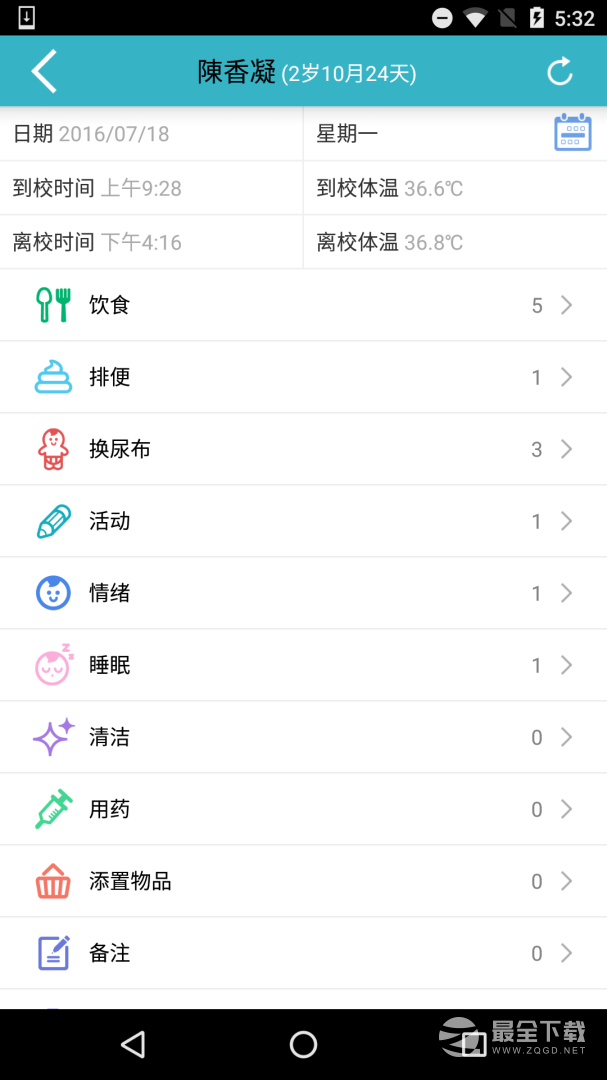This screenshot has height=1080, width=607.
Task: View the 用药 medication section
Action: pyautogui.click(x=303, y=809)
